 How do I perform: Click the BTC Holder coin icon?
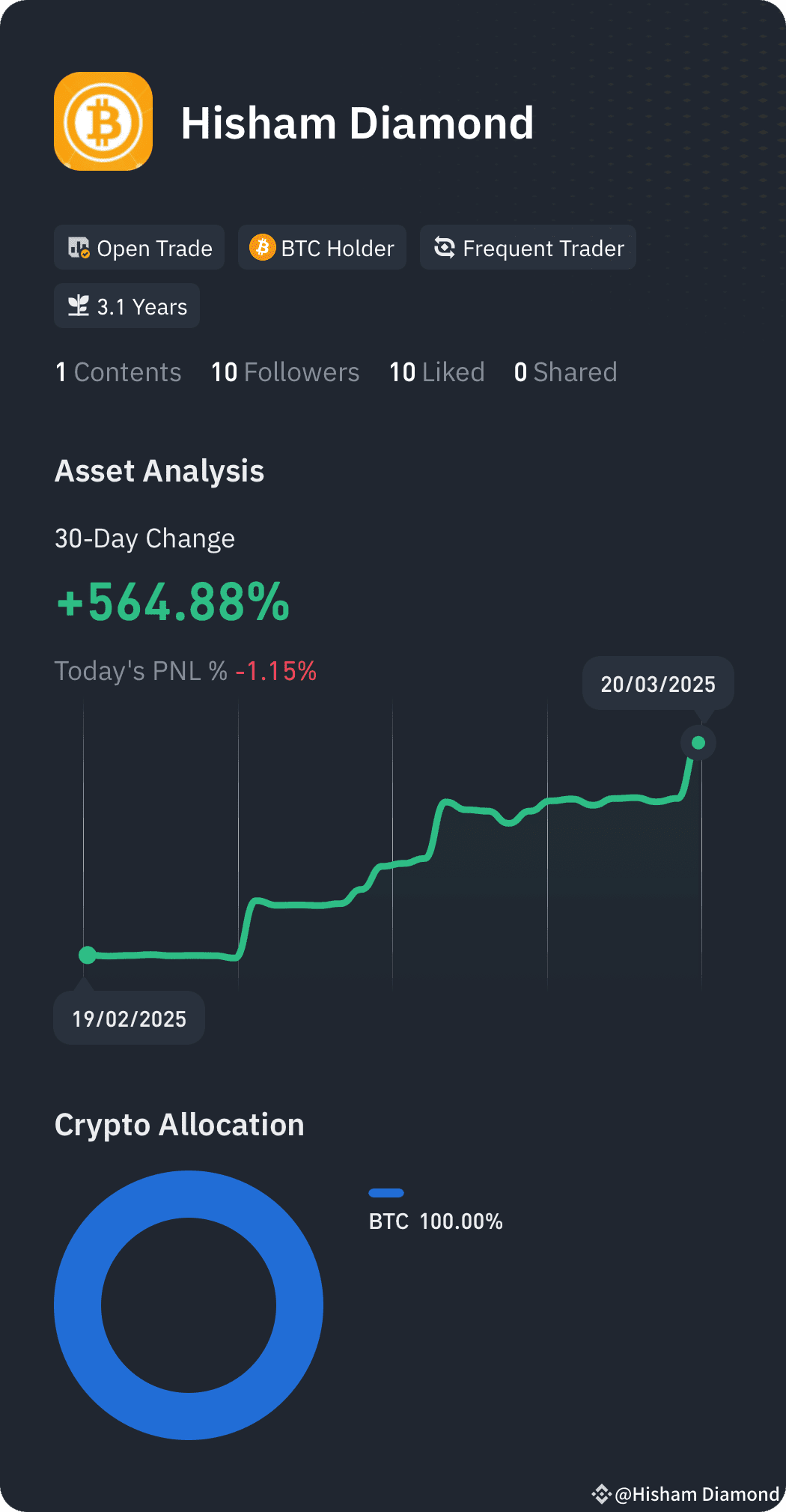click(x=262, y=247)
